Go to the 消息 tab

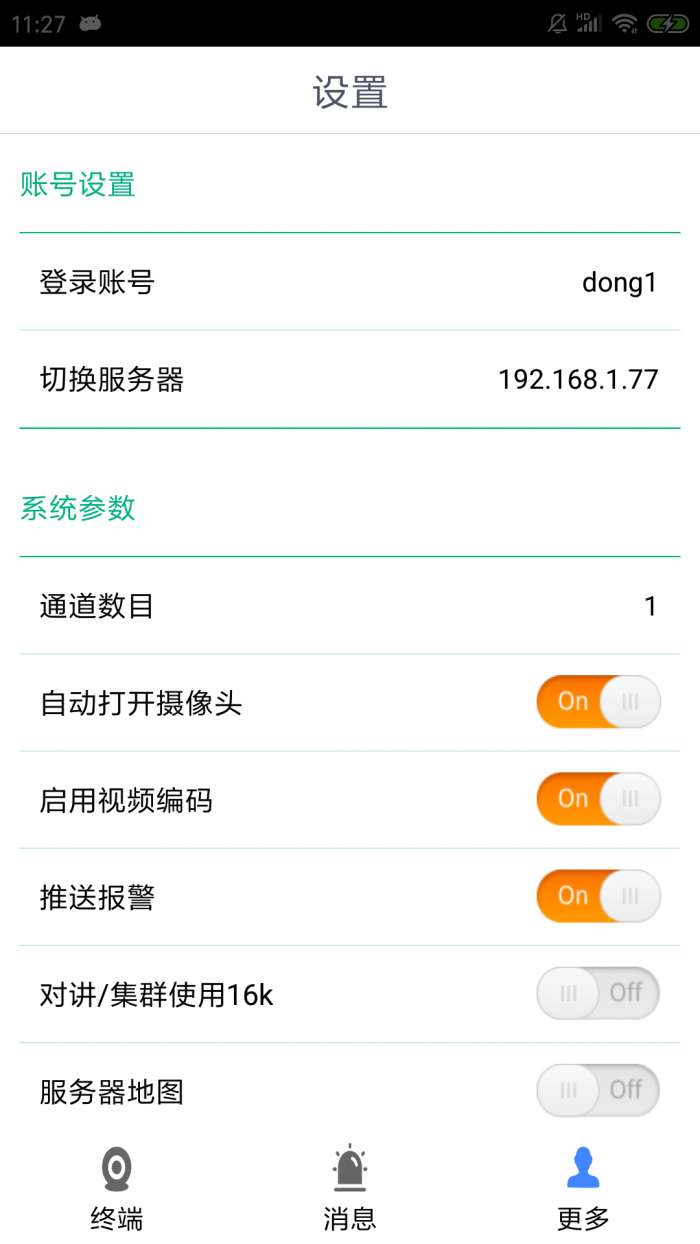point(350,1189)
